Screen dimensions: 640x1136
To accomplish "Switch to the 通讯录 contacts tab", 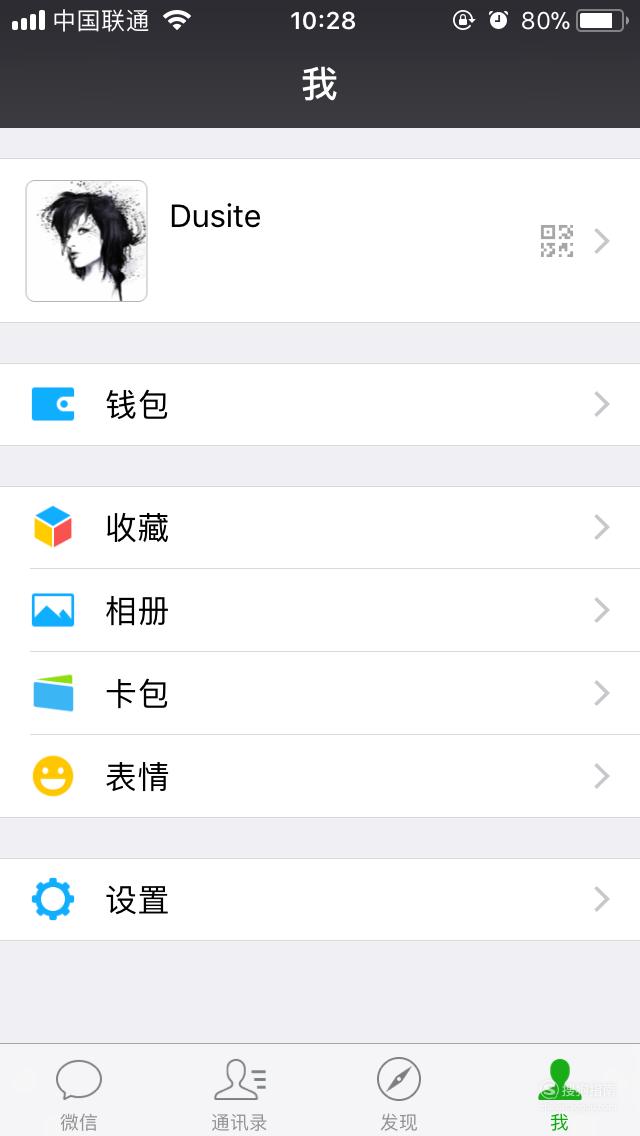I will [239, 1093].
